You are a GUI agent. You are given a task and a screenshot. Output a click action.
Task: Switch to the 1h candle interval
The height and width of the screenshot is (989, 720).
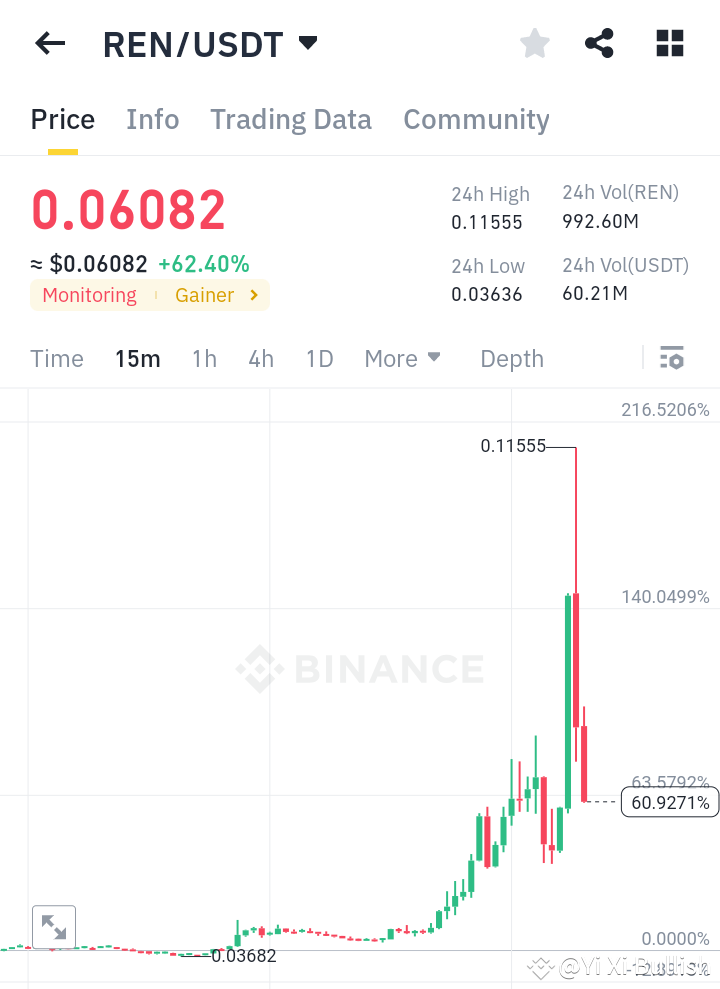[204, 358]
